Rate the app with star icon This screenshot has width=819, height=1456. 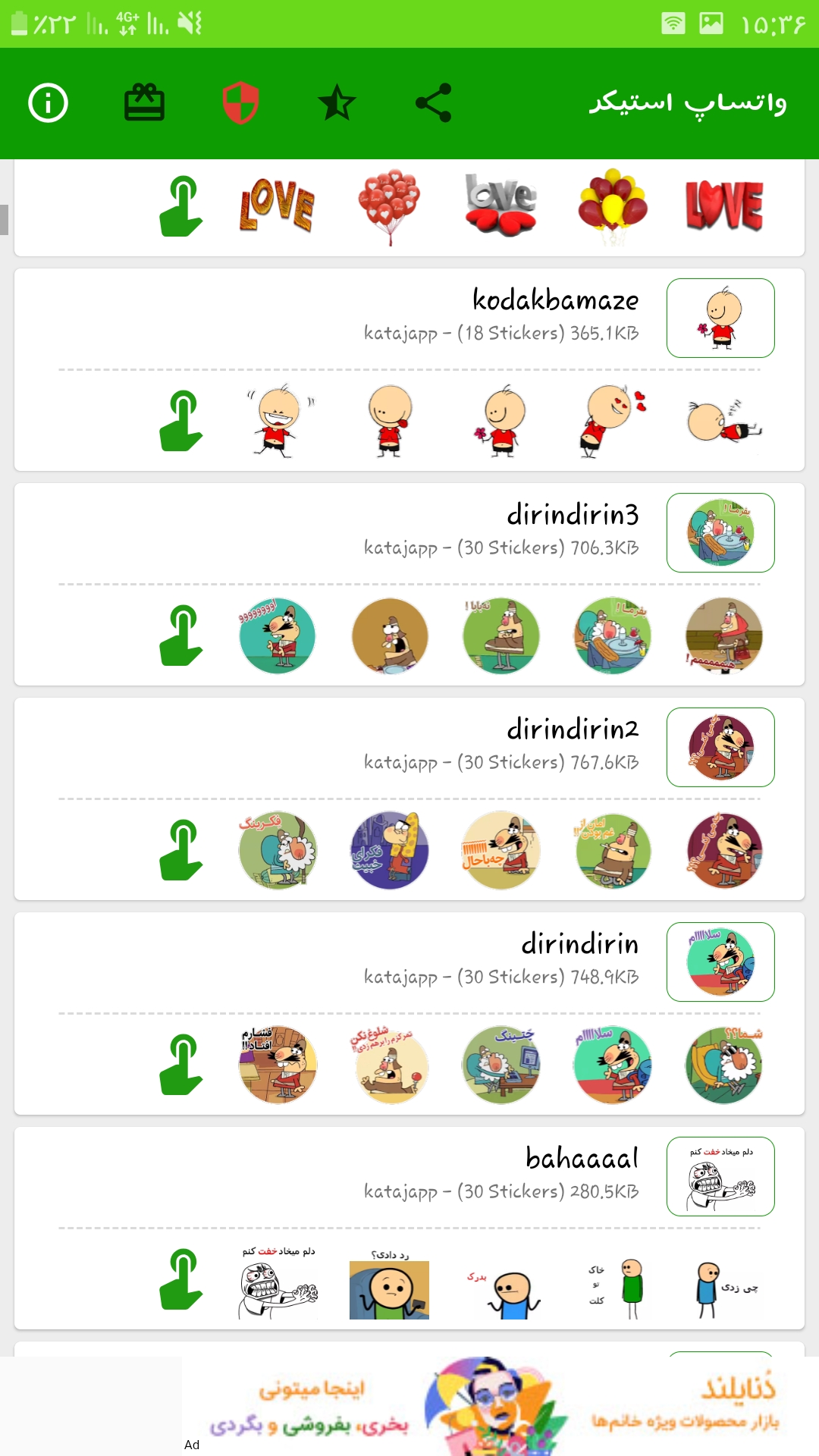click(337, 103)
